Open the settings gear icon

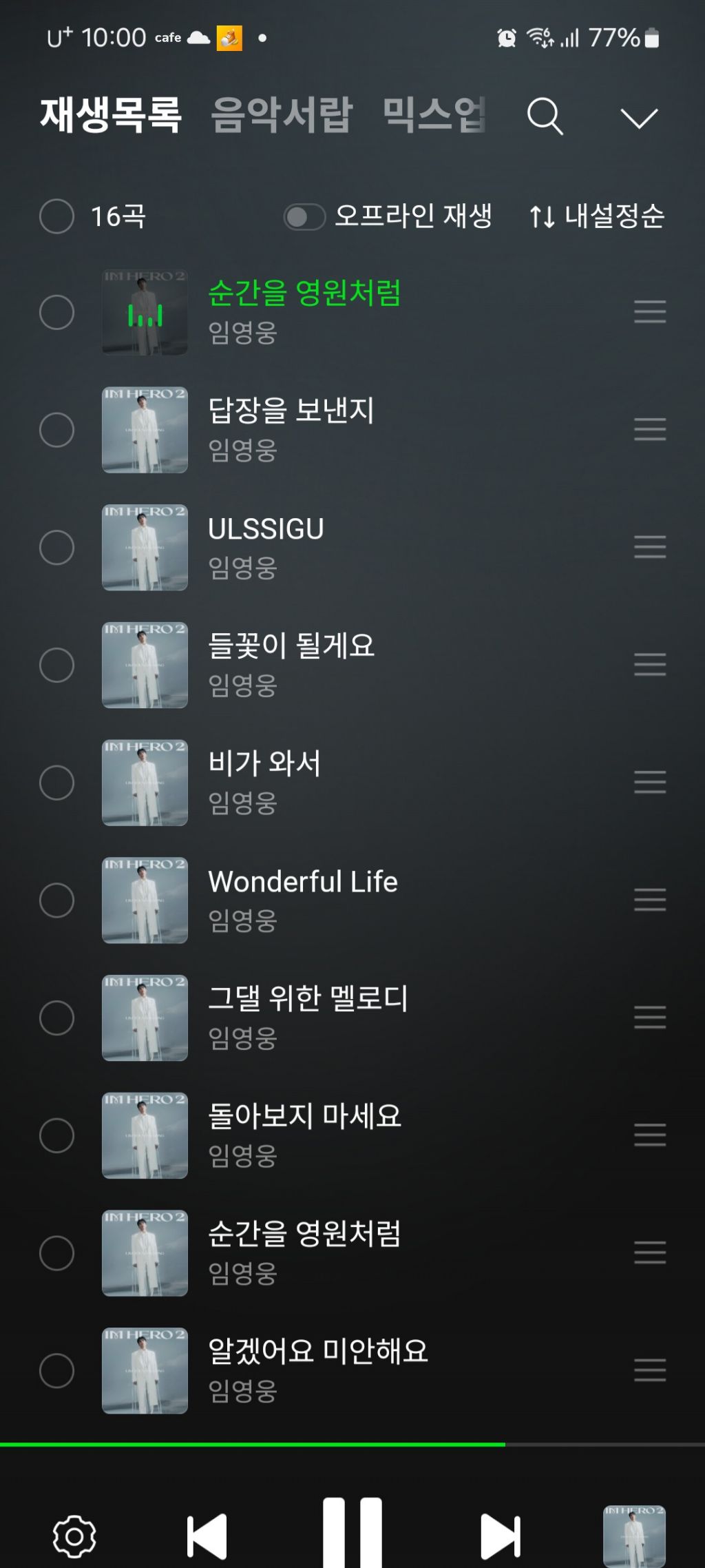(74, 1536)
